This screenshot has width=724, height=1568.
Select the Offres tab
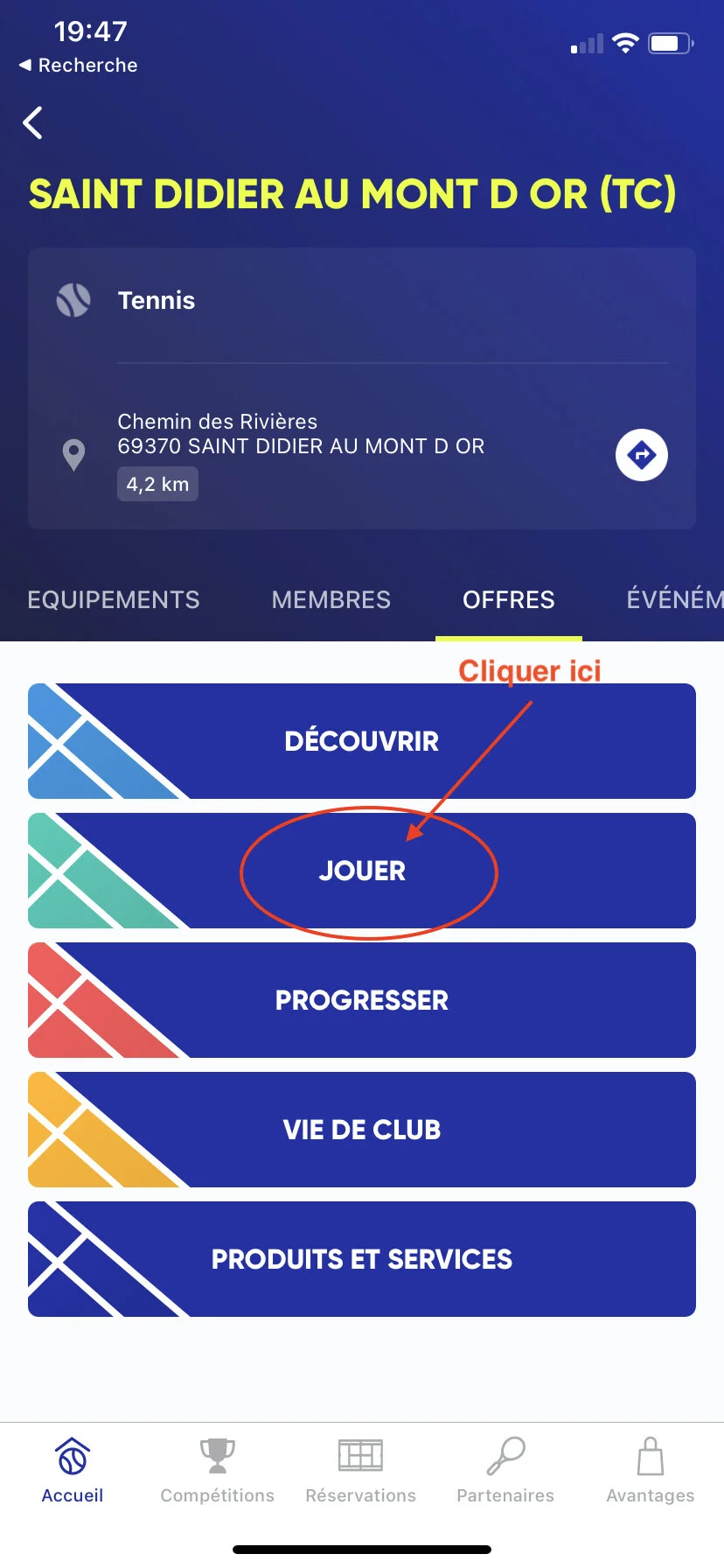(x=508, y=600)
